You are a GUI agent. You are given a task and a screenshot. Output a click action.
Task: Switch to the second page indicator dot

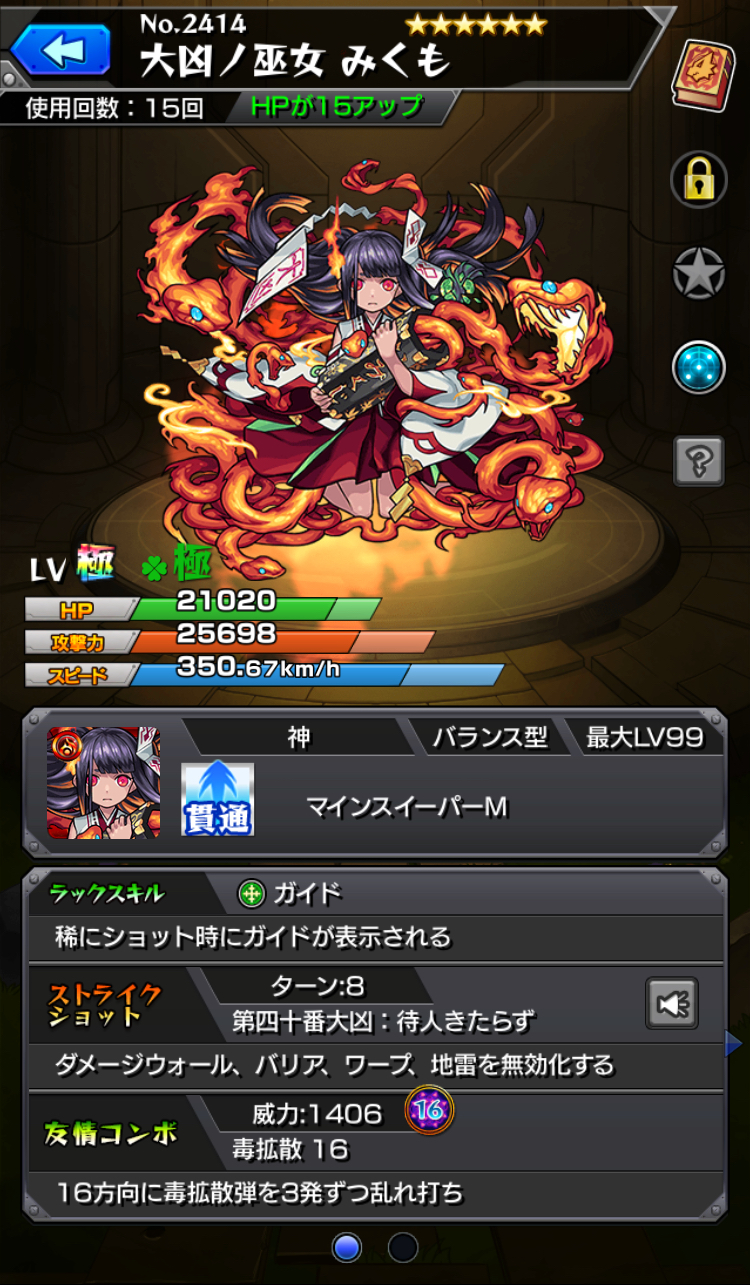click(403, 1246)
